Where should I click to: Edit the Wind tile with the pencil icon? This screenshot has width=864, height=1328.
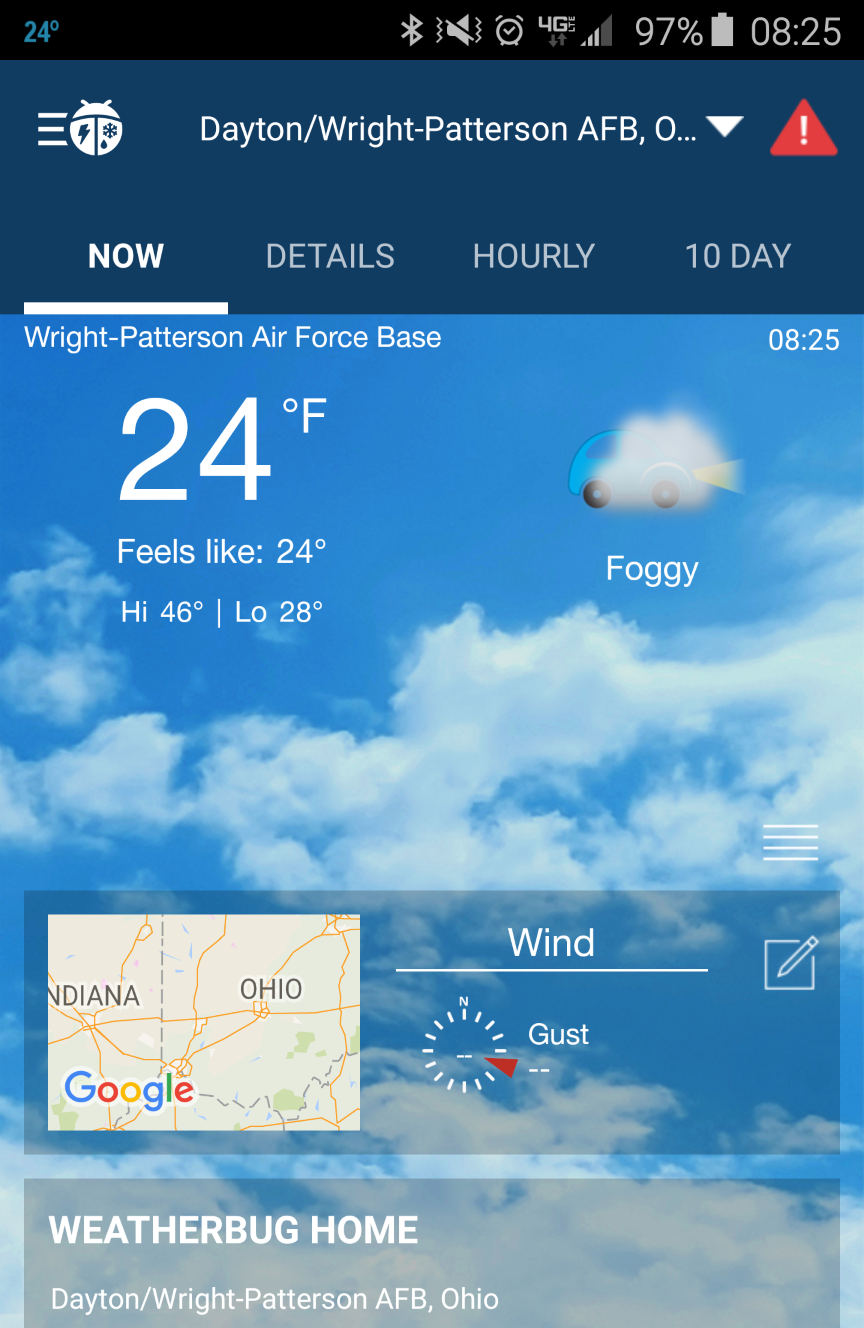tap(790, 964)
